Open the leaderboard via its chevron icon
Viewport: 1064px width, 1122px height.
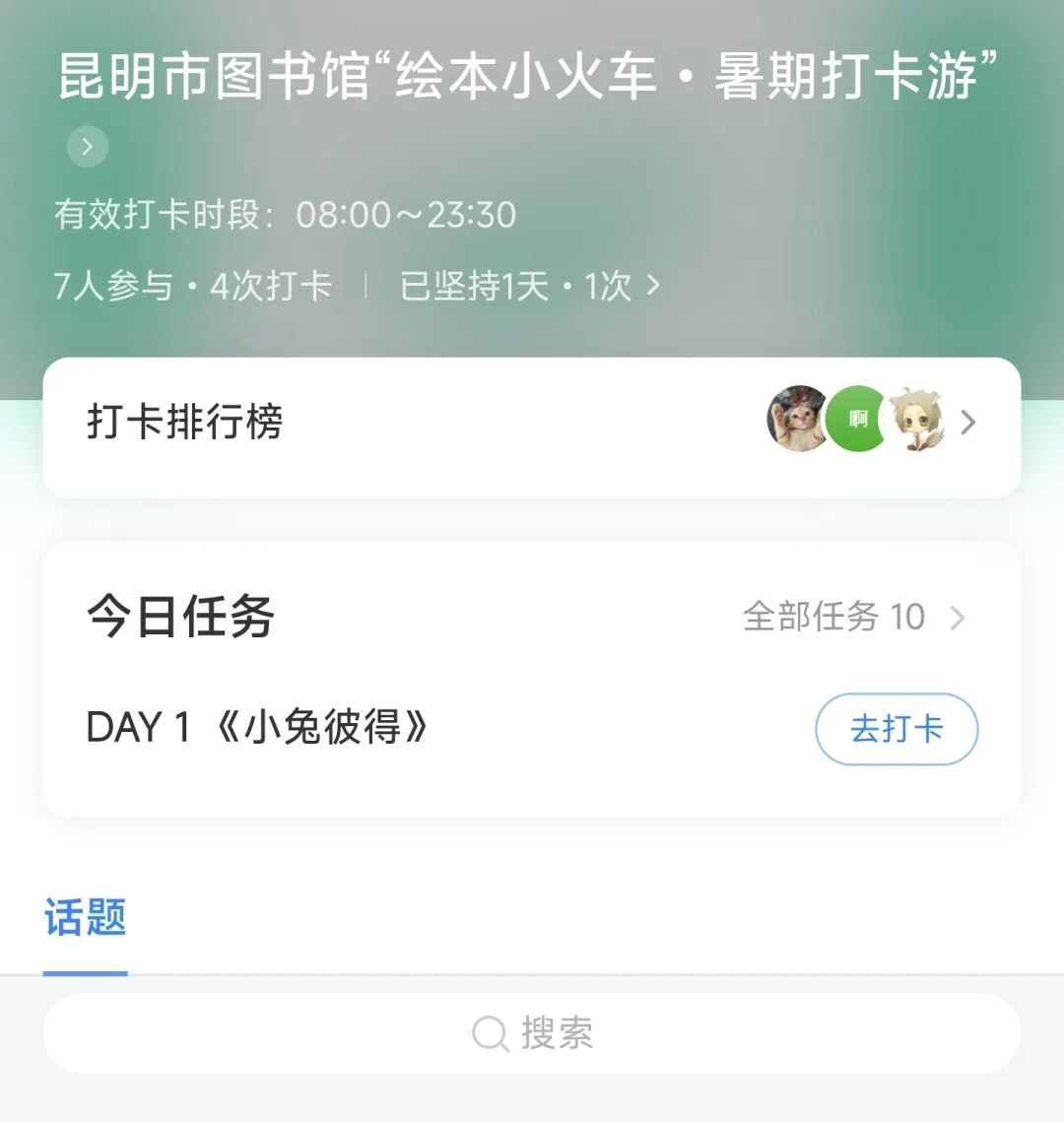[x=969, y=423]
